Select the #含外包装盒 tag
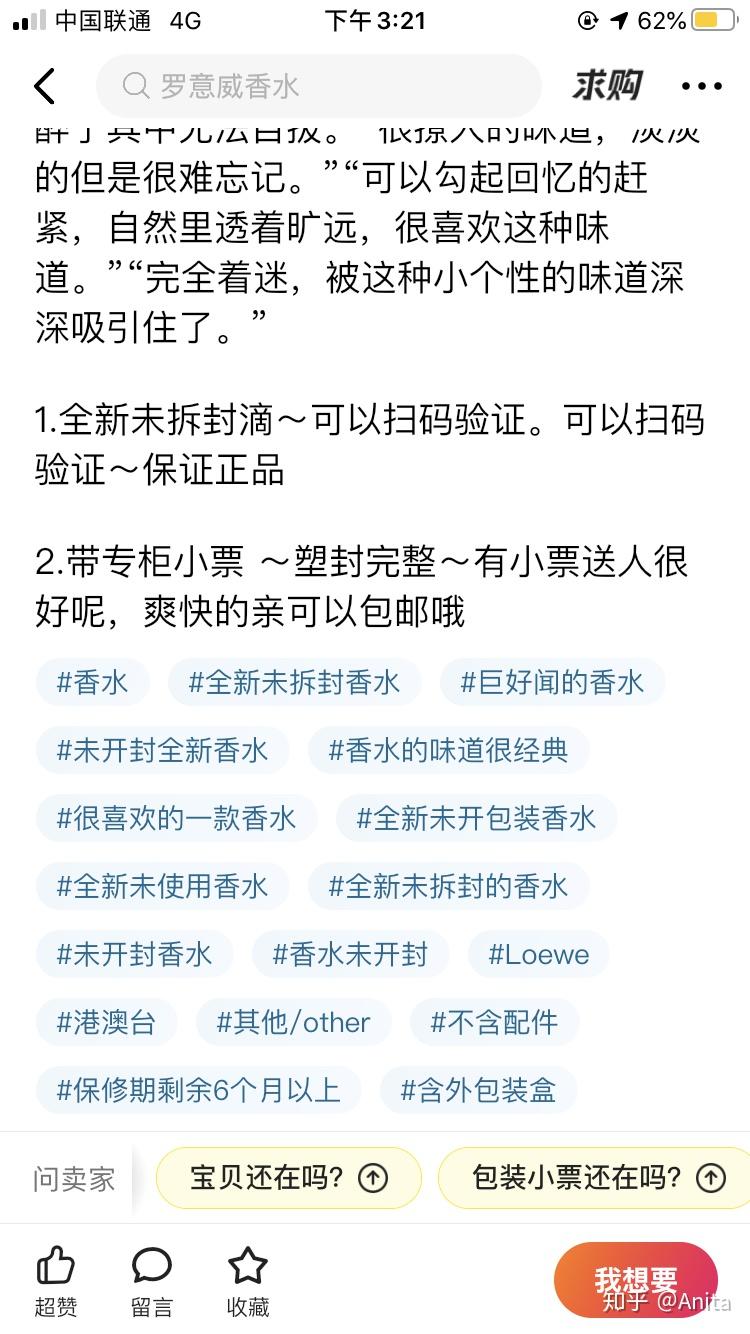This screenshot has height=1334, width=750. (478, 1090)
